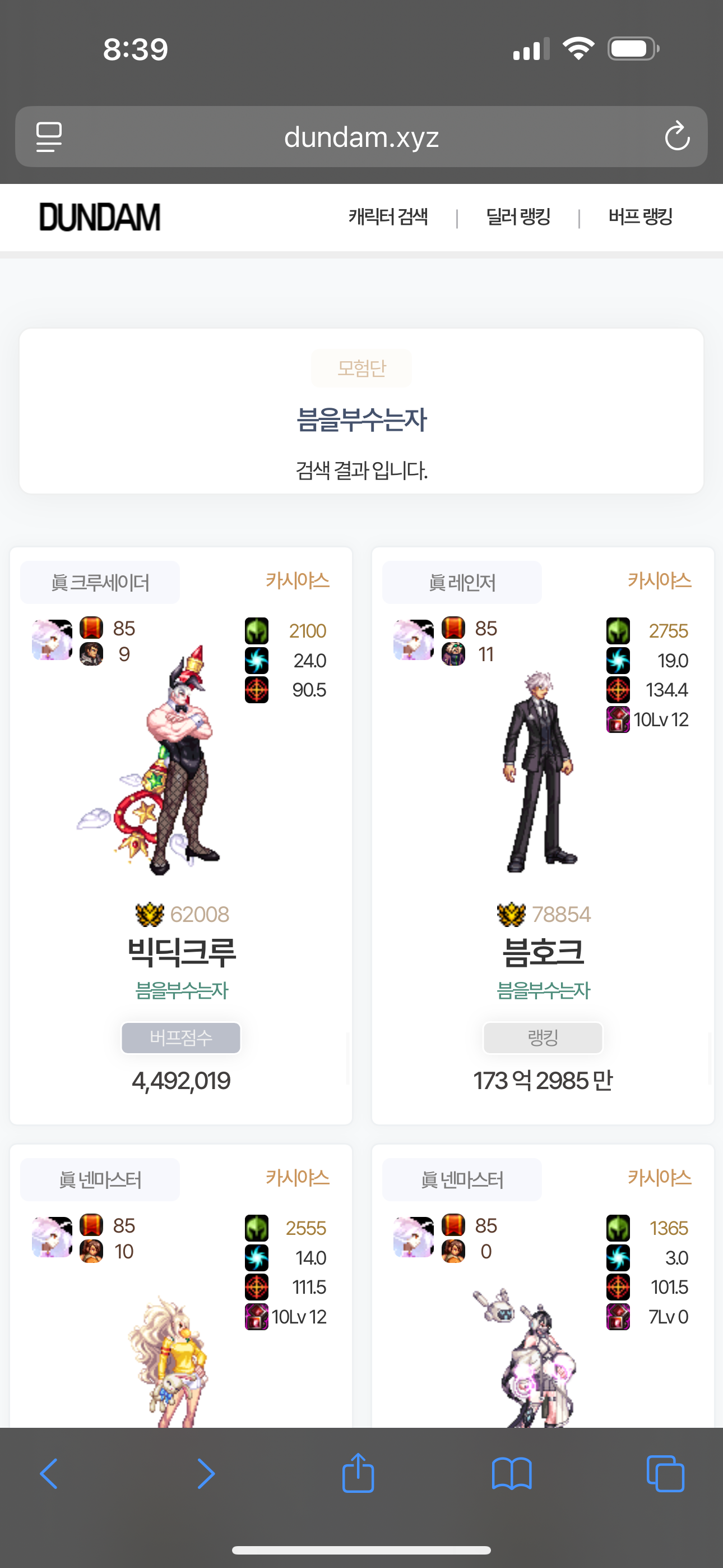Screen dimensions: 723x1568
Task: Share this page from the toolbar
Action: coord(359,1473)
